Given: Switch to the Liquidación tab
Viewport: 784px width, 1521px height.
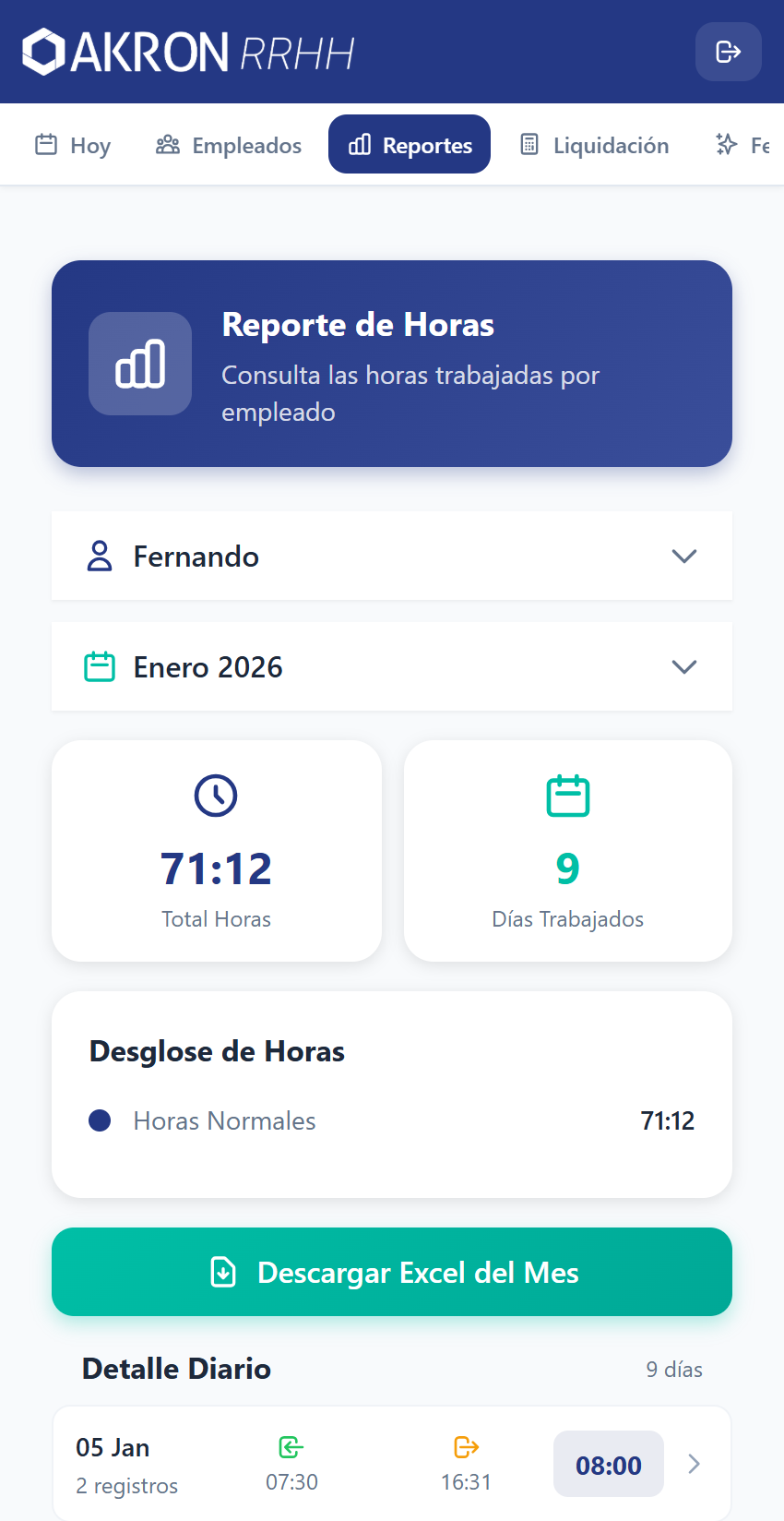Looking at the screenshot, I should point(593,144).
